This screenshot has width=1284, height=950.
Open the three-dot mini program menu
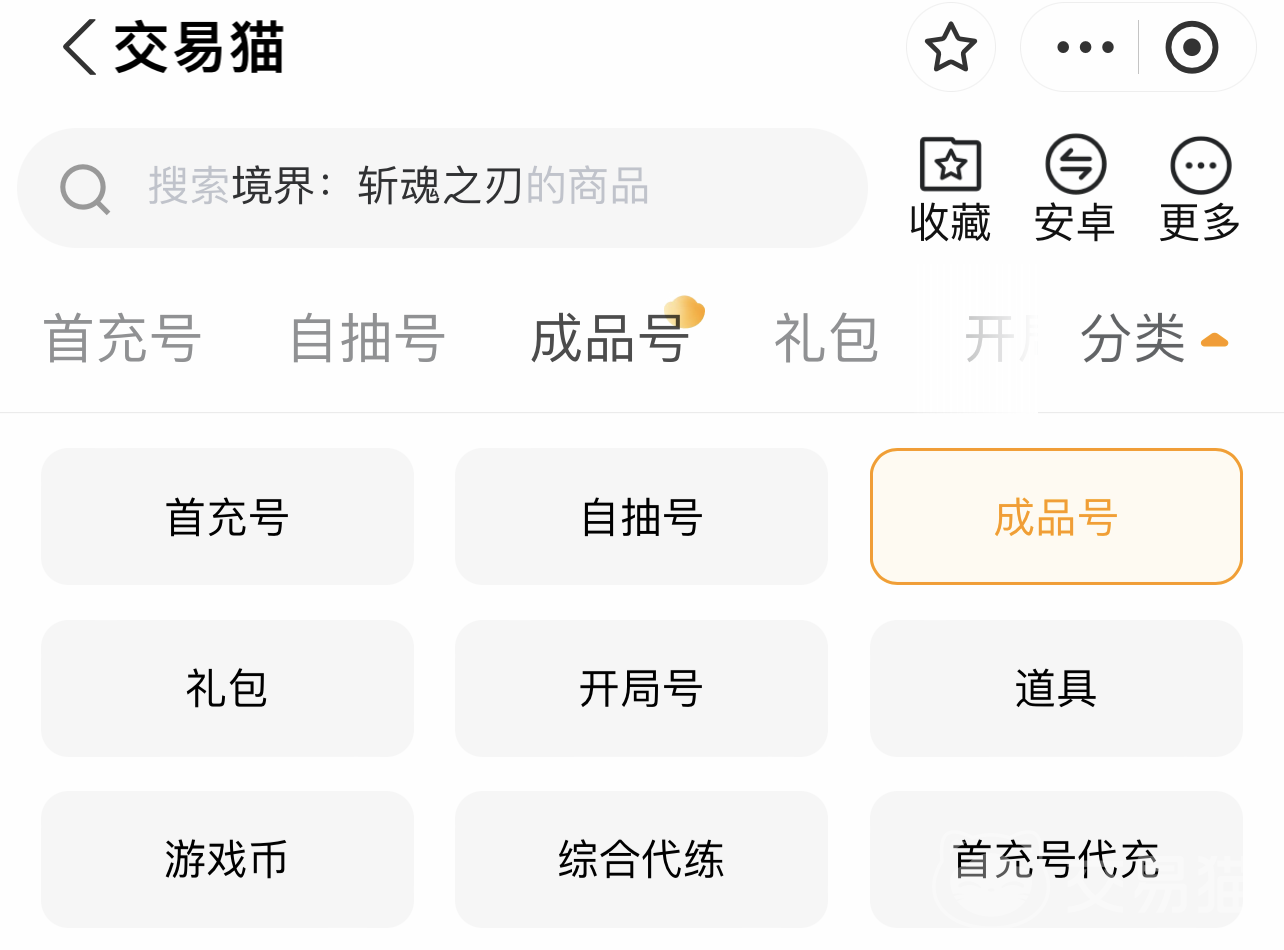(1084, 48)
